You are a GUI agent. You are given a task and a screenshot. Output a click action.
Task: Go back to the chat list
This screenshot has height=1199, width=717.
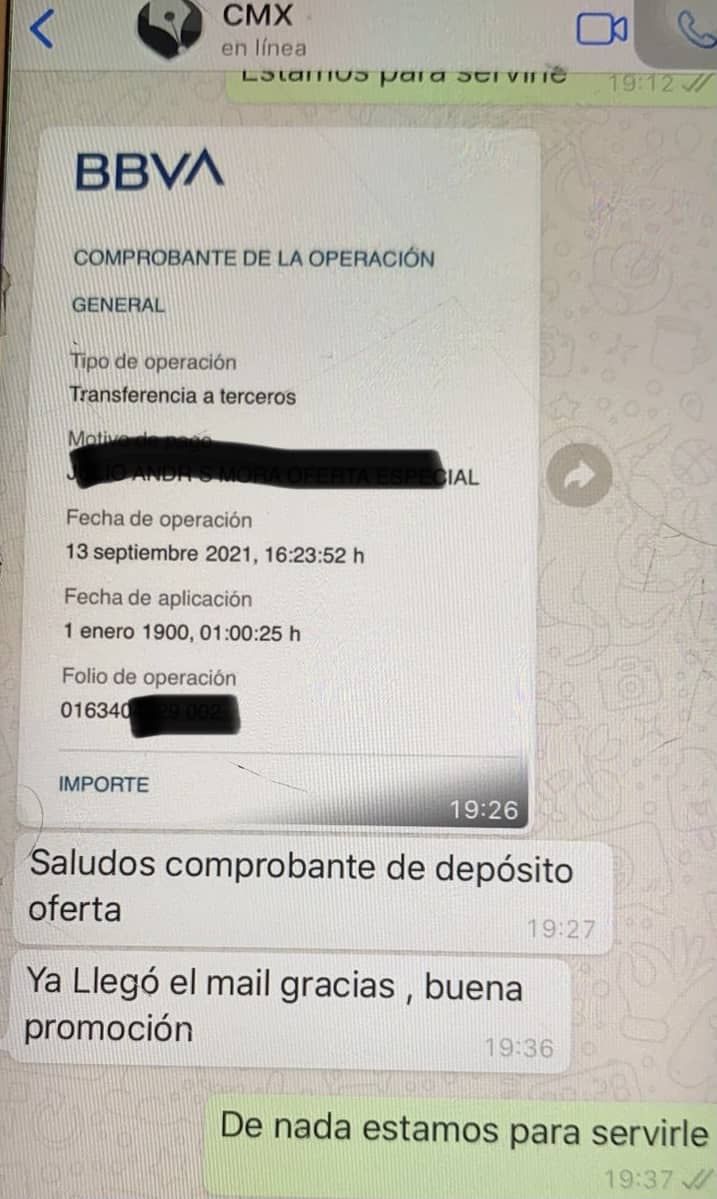42,30
